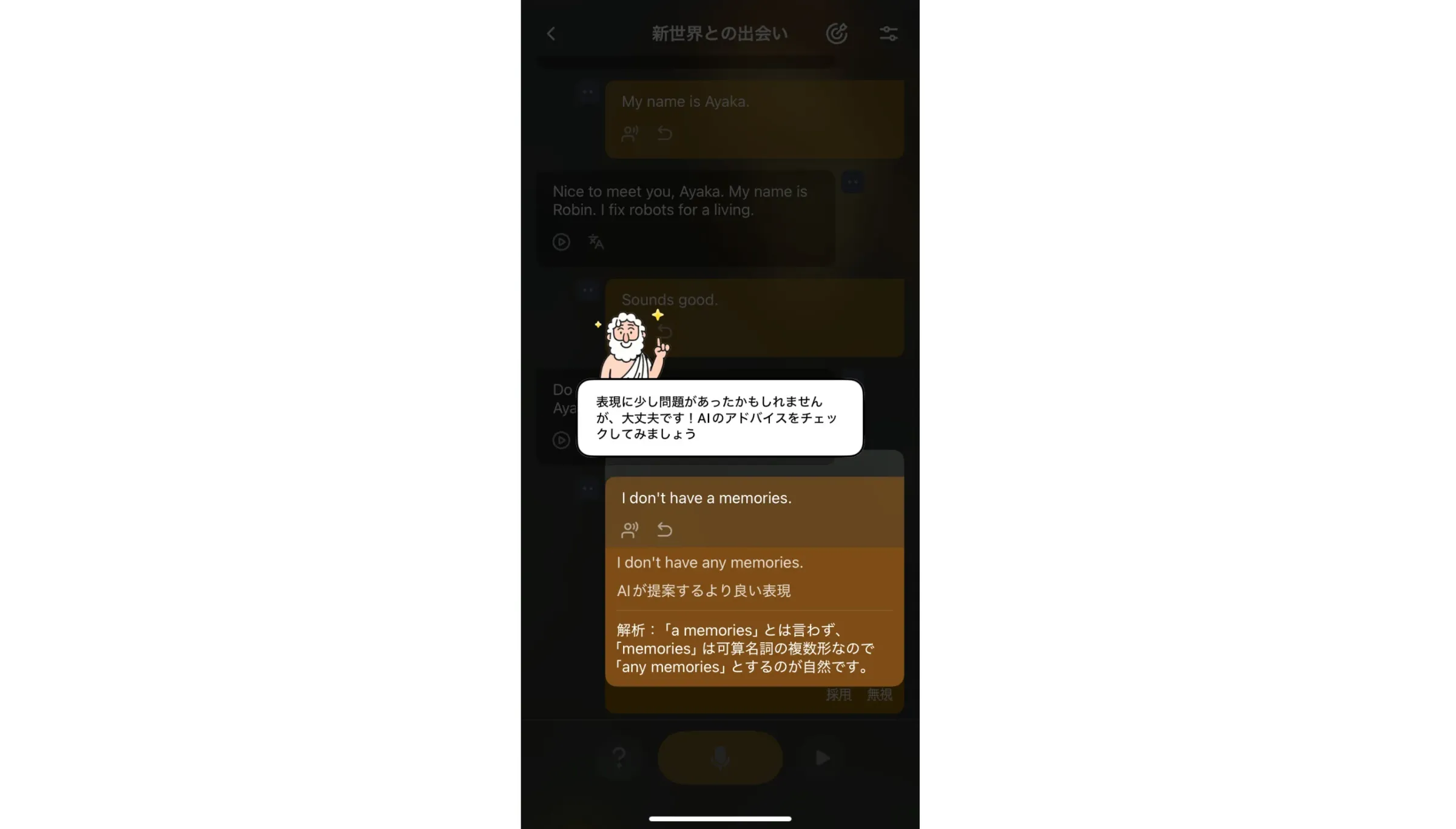Adopt the AI suggestion with 採用
This screenshot has height=829, width=1456.
[x=838, y=695]
